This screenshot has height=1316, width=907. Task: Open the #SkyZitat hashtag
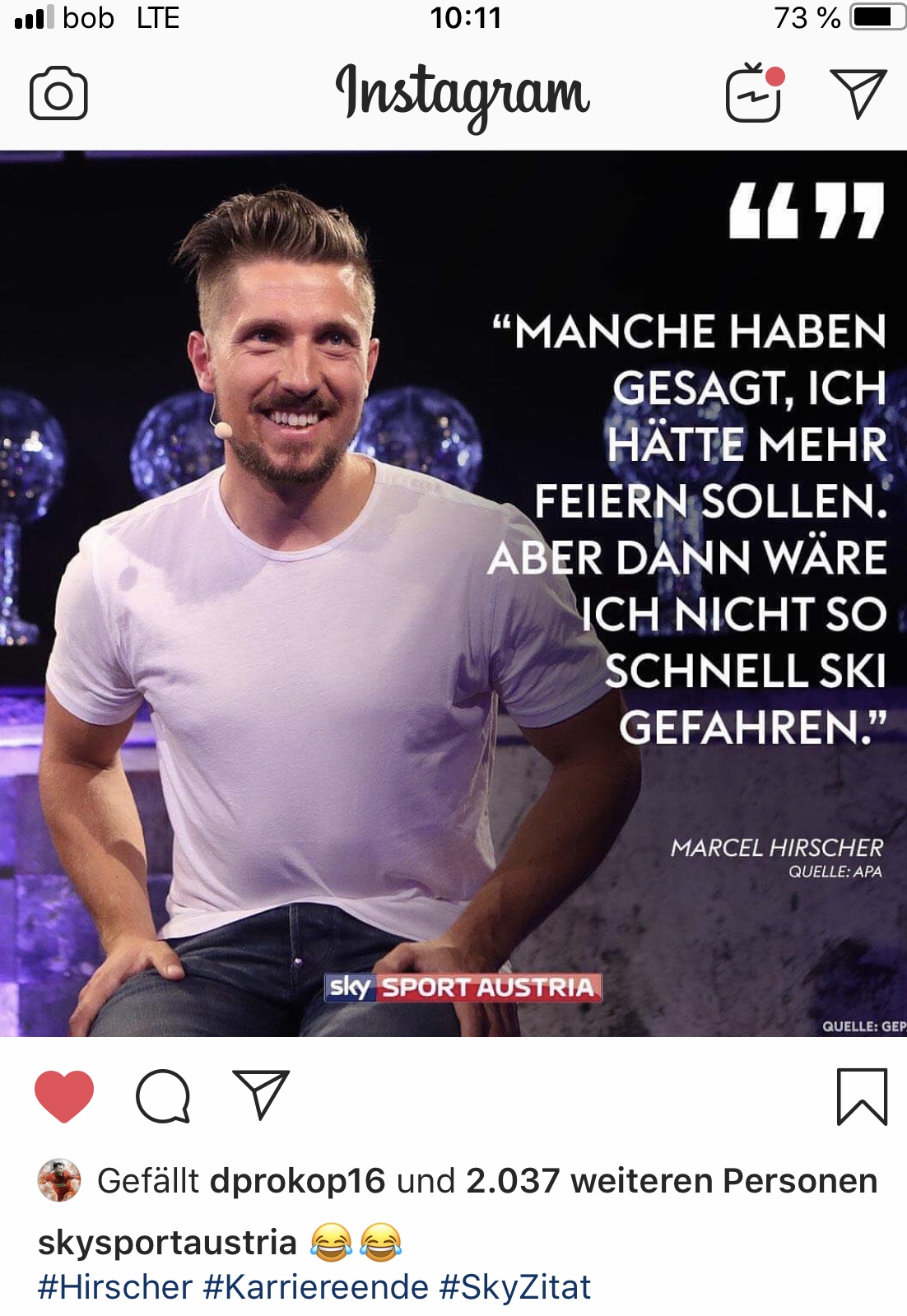coord(515,1287)
